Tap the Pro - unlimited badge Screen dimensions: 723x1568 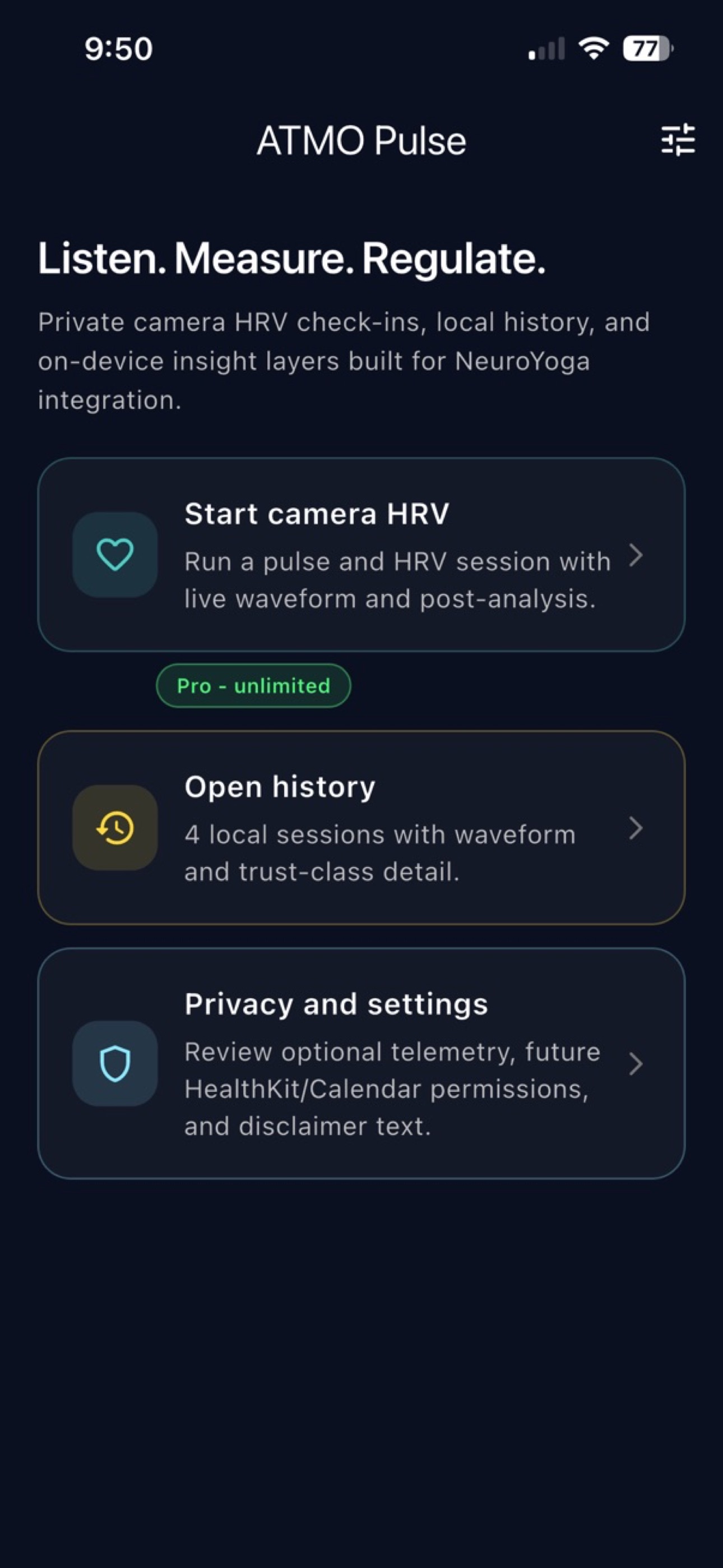(x=253, y=686)
